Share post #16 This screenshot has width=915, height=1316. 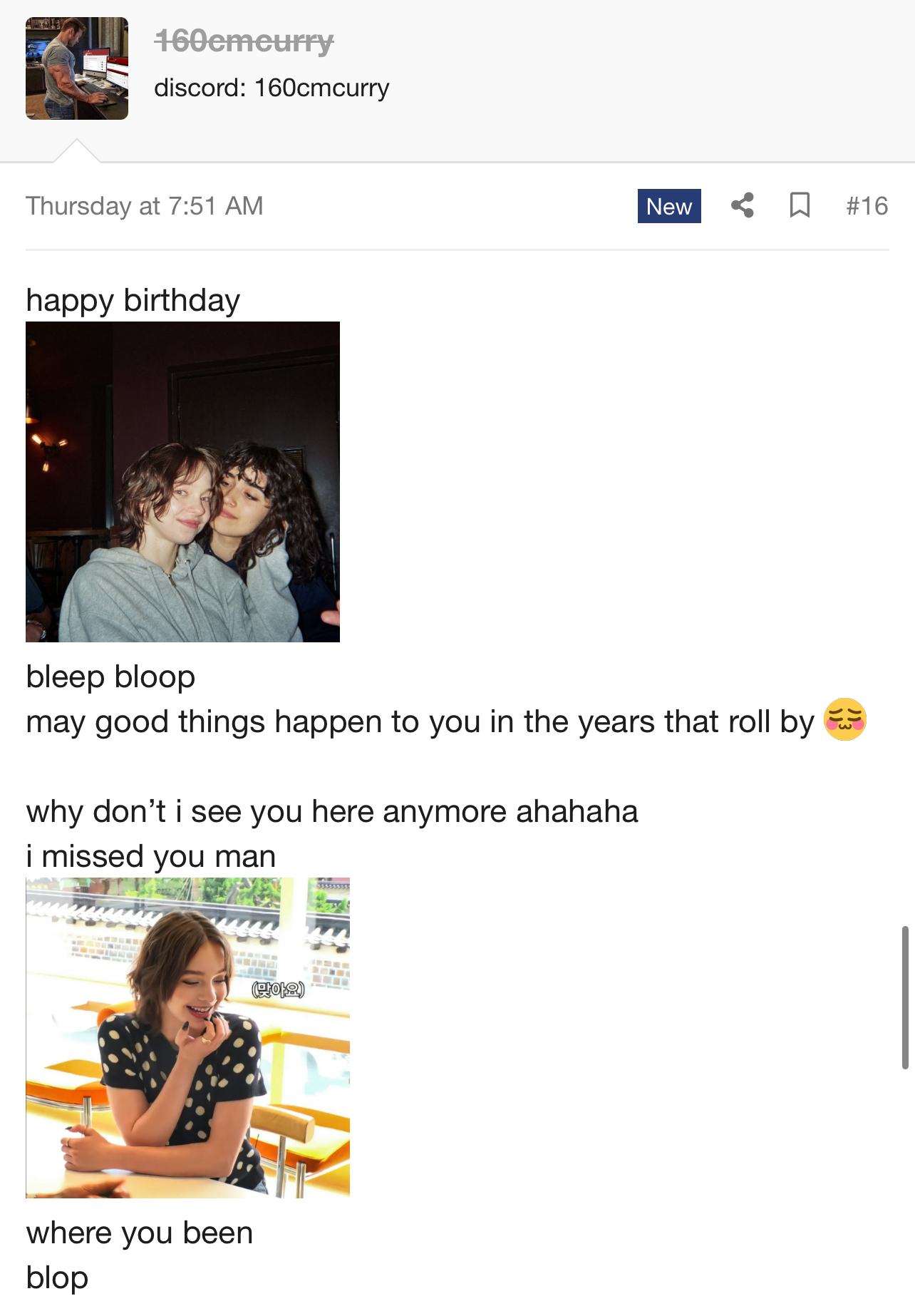(x=742, y=206)
